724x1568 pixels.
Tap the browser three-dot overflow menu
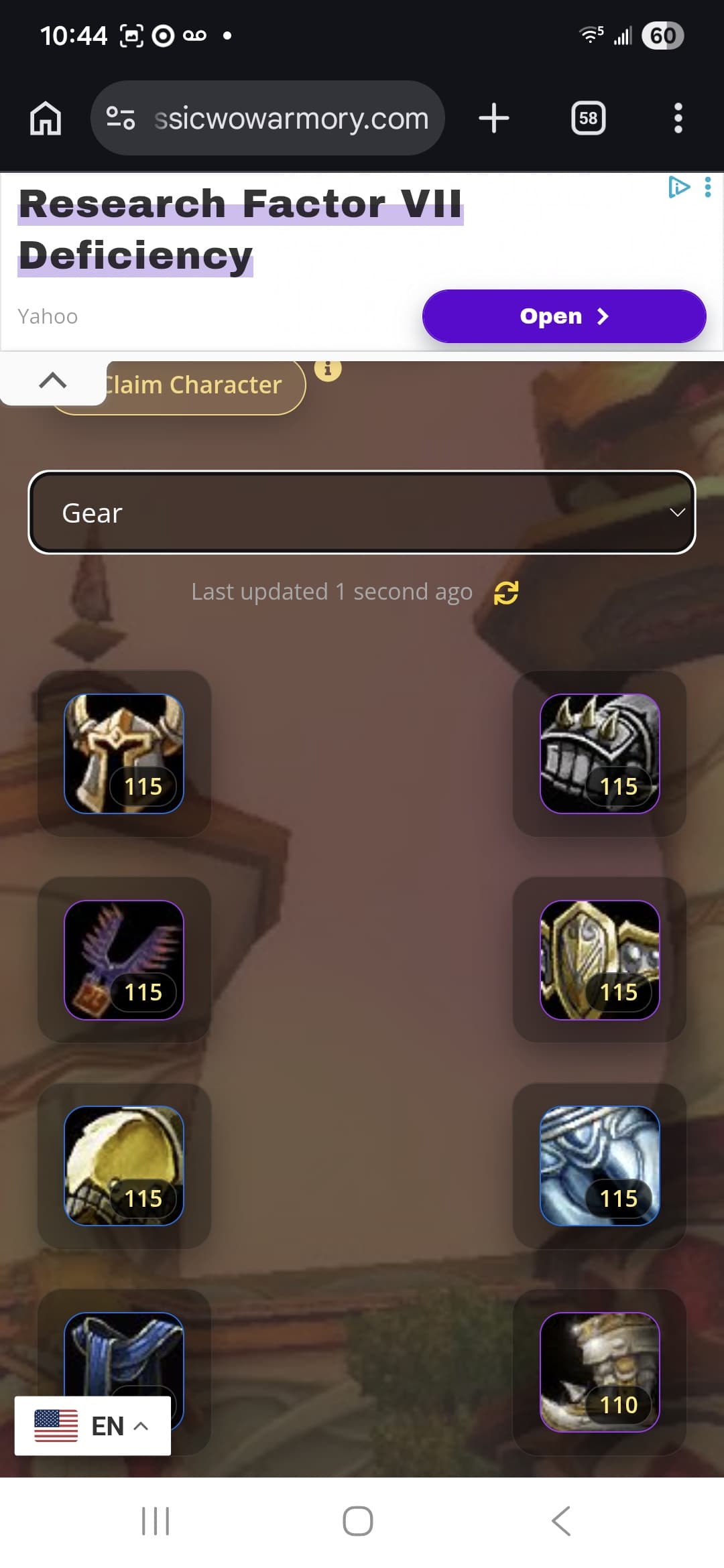(x=678, y=118)
